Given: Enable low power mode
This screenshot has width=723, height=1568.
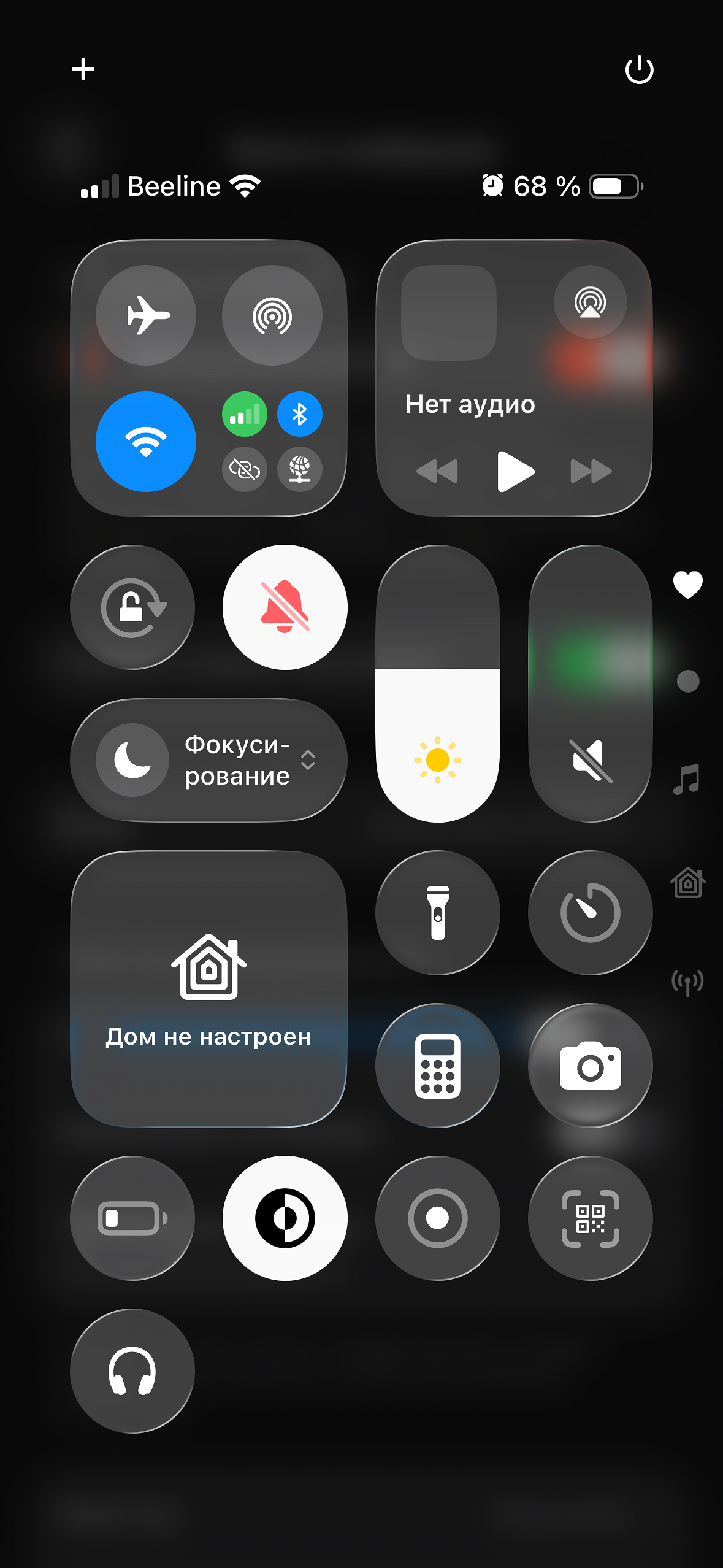Looking at the screenshot, I should click(x=132, y=1218).
